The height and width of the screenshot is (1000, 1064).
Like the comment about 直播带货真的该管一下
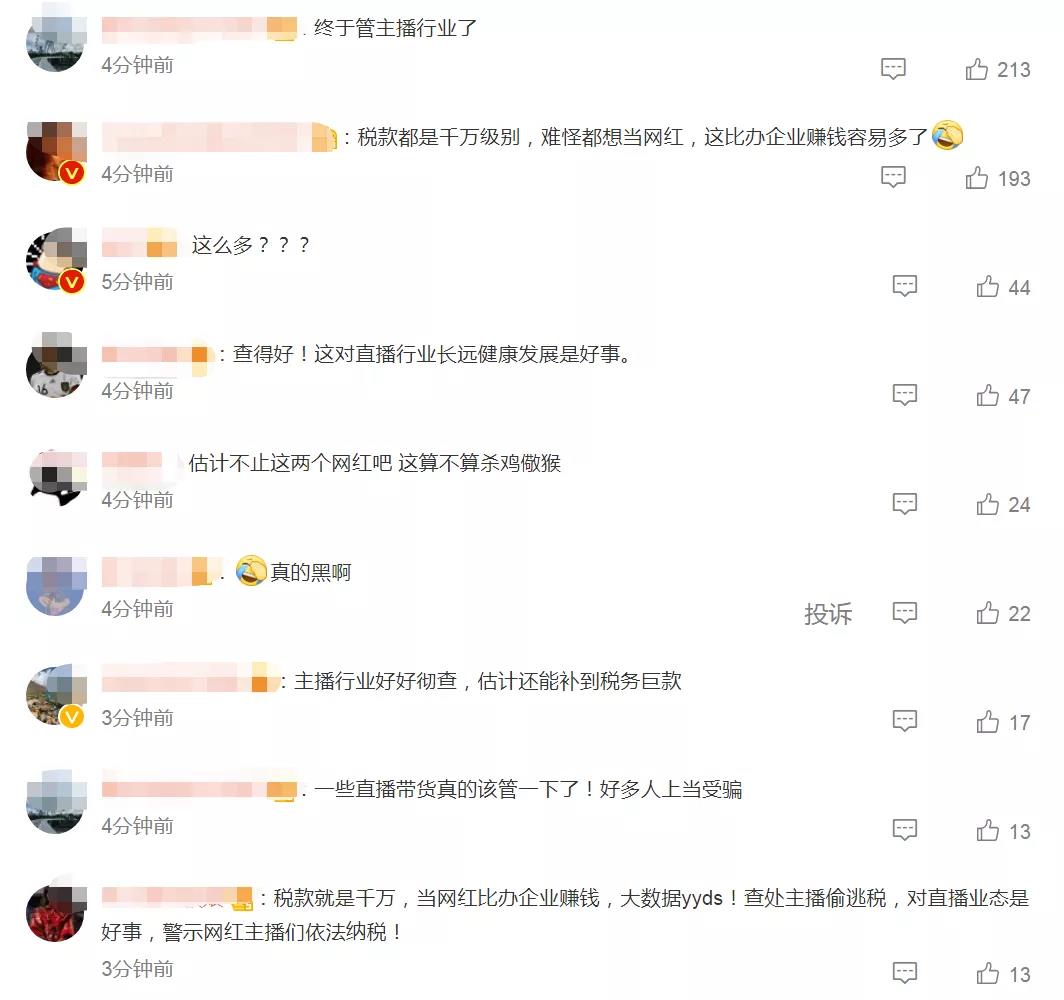click(x=988, y=830)
